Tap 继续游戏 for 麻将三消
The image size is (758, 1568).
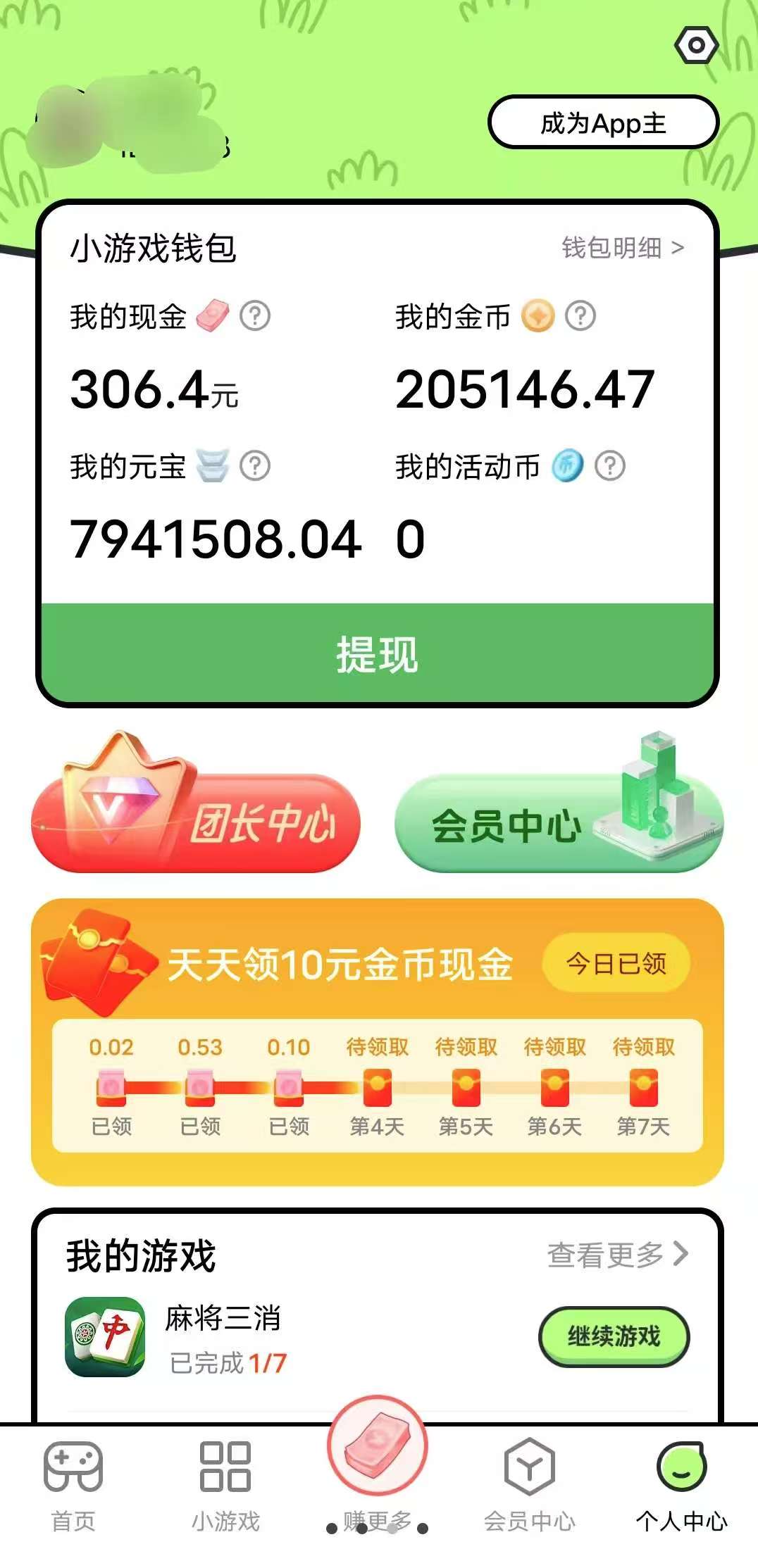pos(614,1336)
